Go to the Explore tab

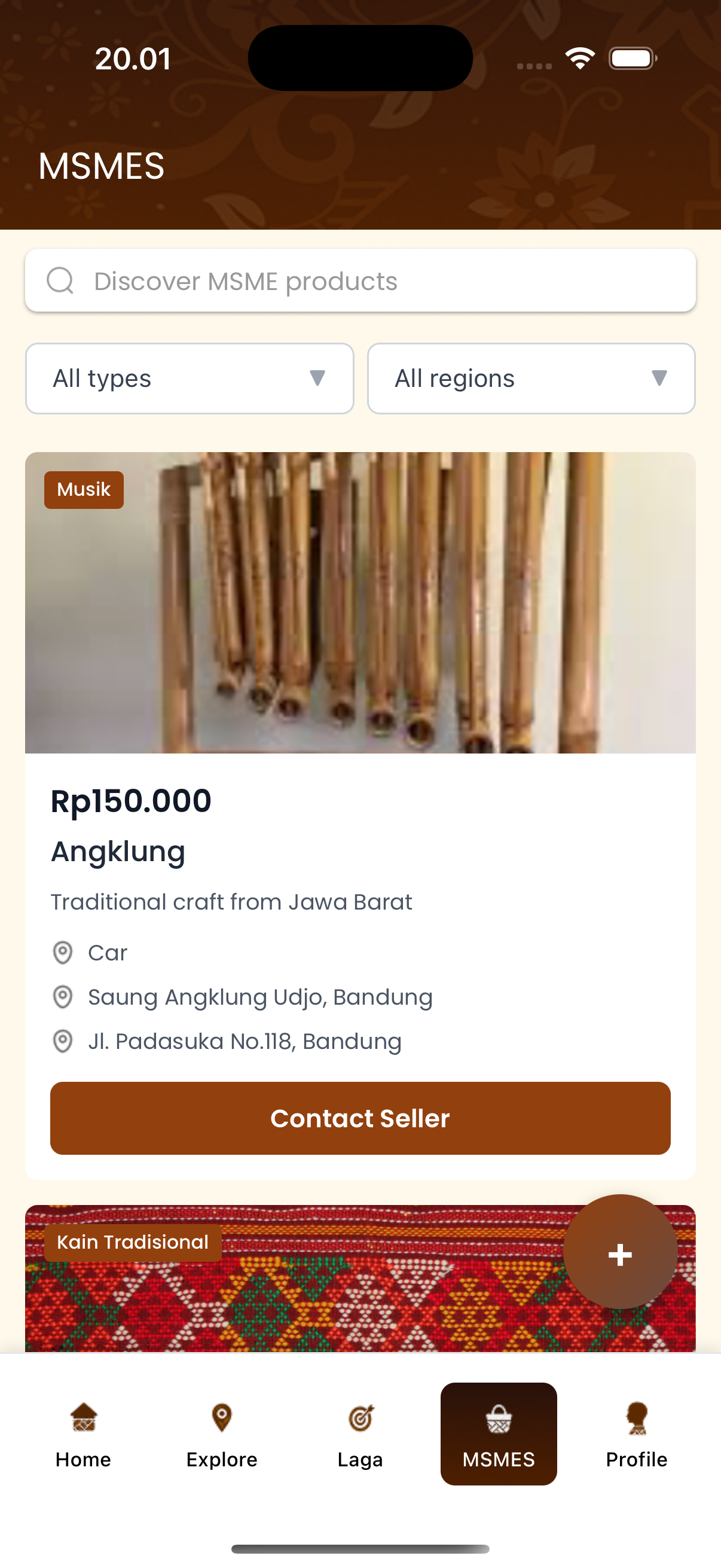pyautogui.click(x=221, y=1433)
